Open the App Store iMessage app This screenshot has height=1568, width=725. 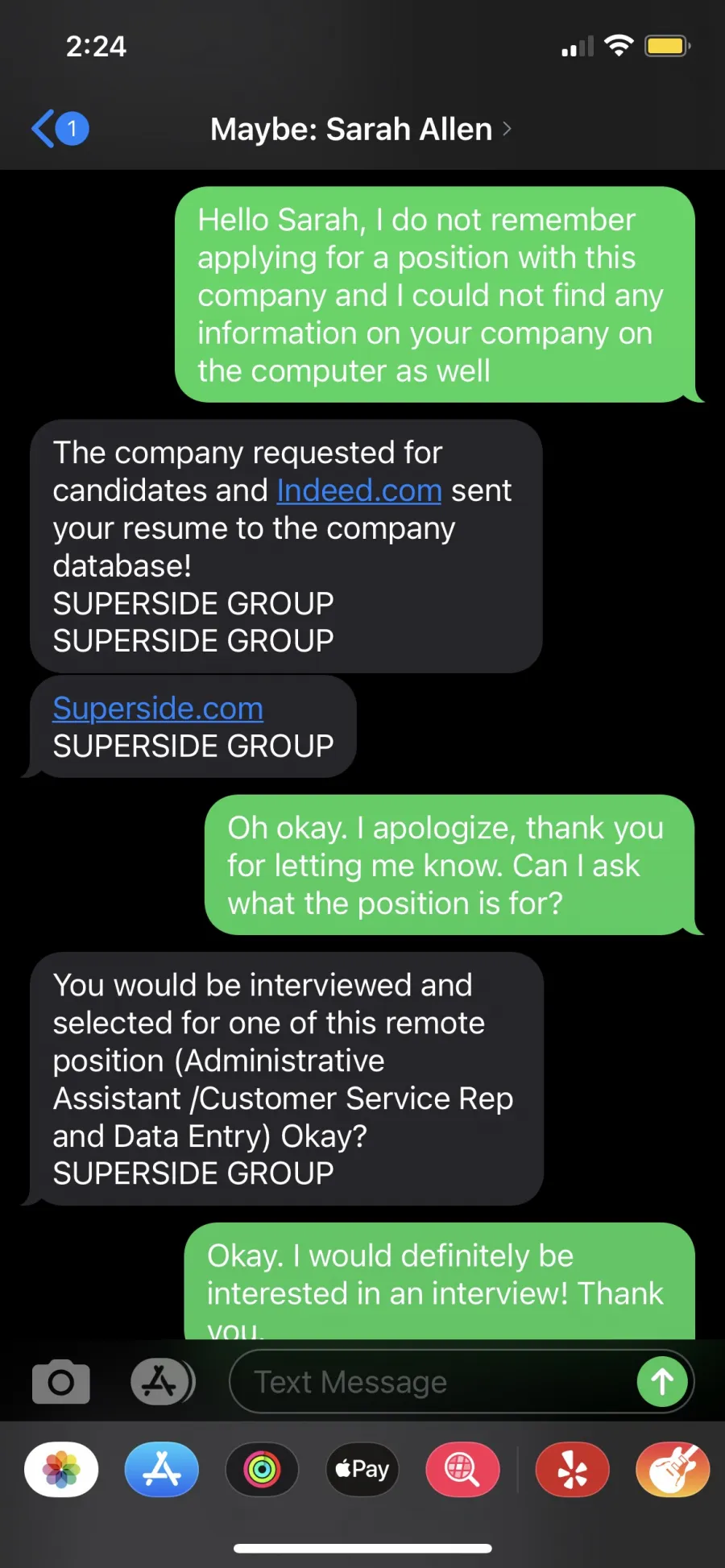[162, 1470]
